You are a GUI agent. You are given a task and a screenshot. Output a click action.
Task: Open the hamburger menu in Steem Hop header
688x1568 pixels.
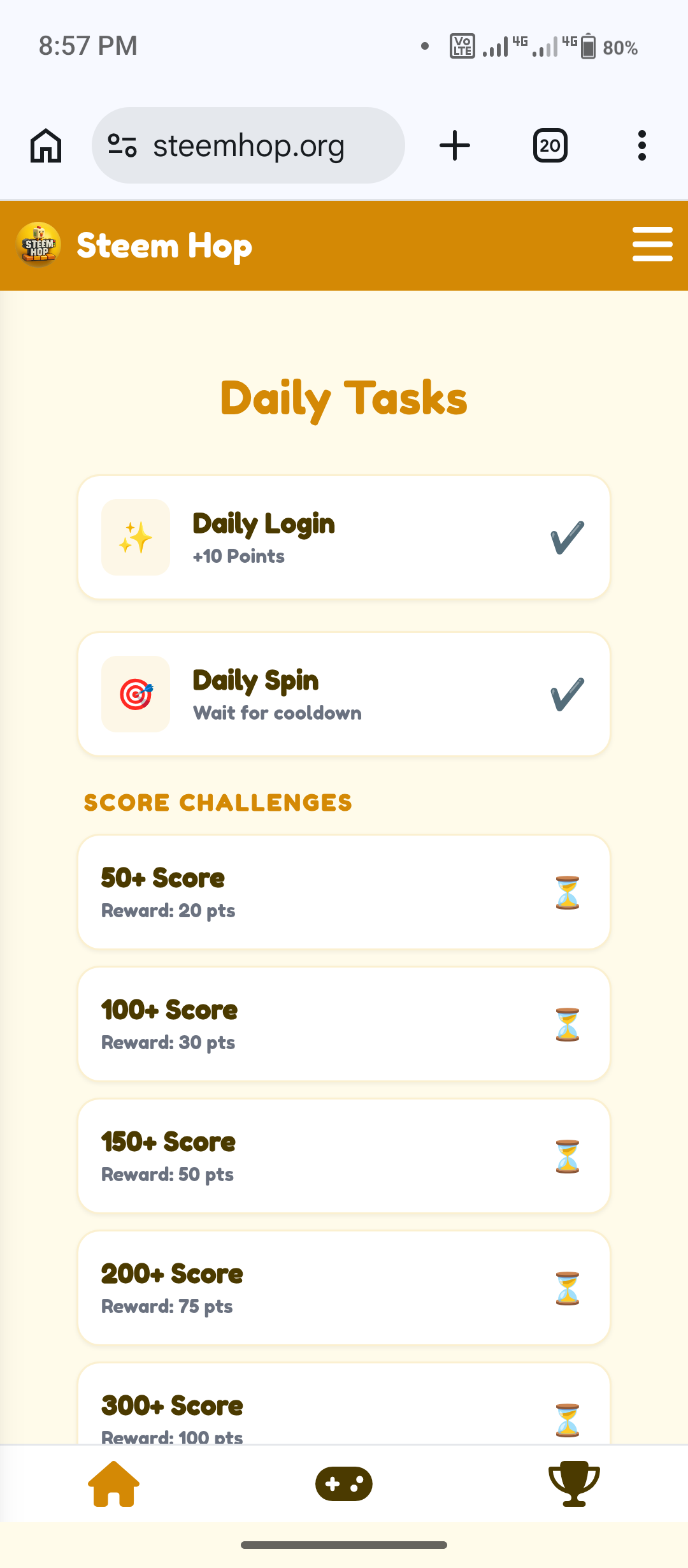point(652,244)
